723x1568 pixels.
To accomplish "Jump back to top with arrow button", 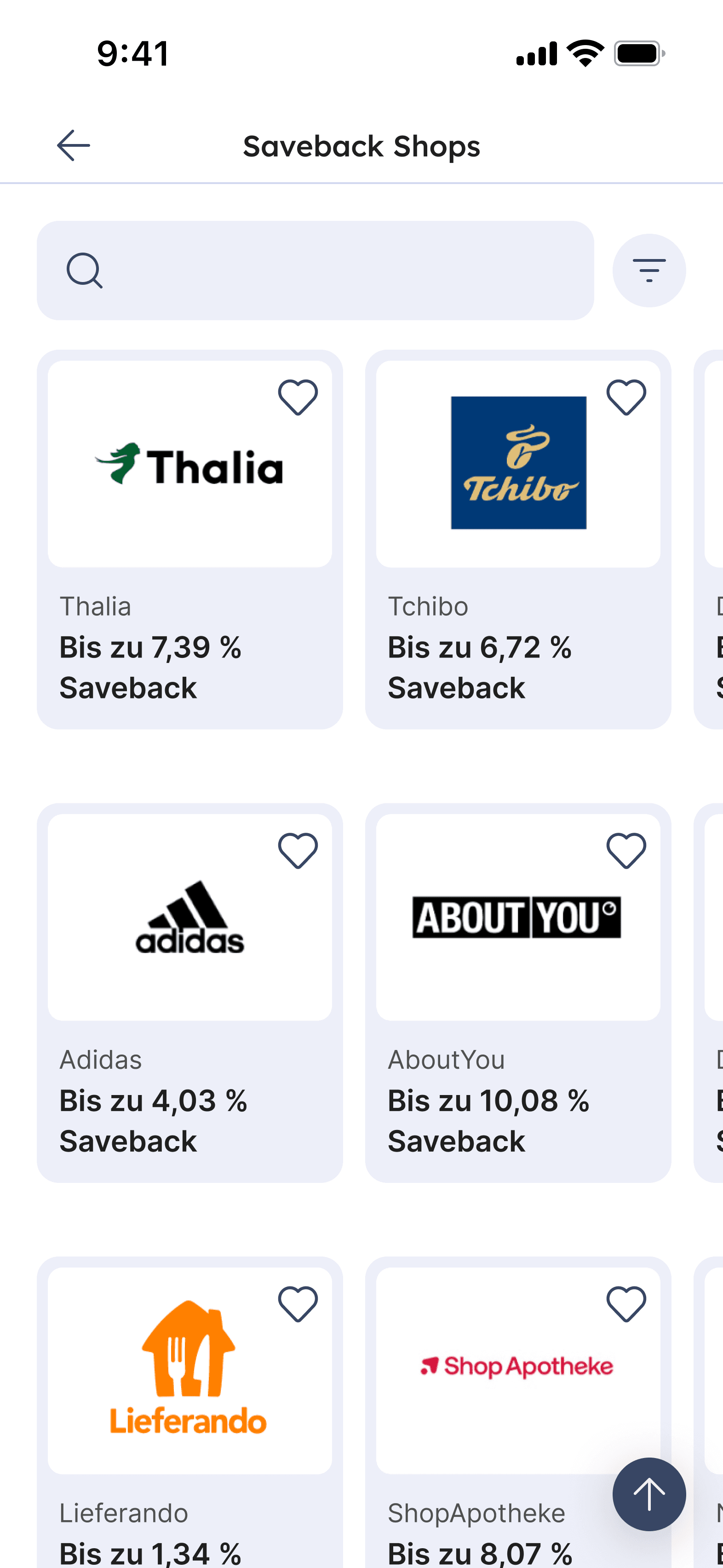I will click(x=649, y=1494).
